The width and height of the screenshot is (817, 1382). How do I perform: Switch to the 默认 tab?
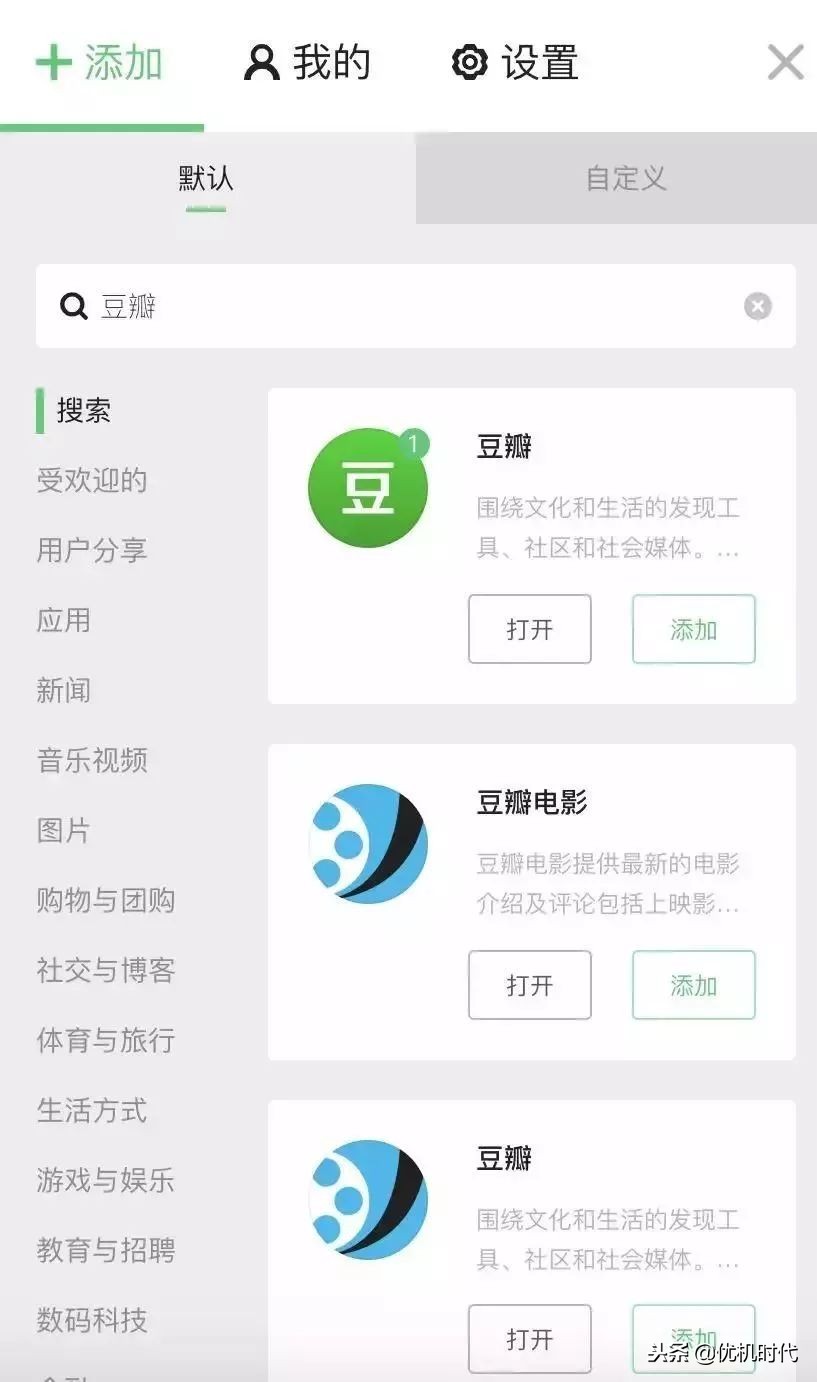pos(205,178)
